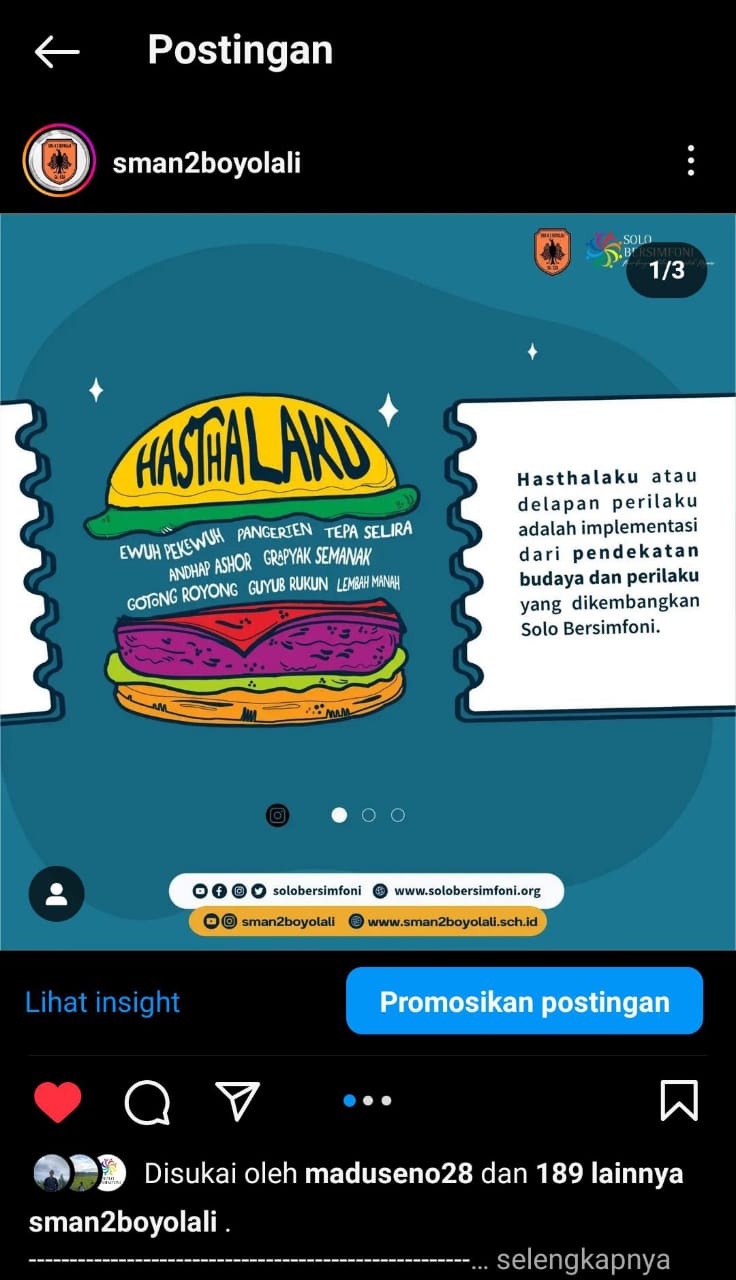
Task: Tap Promosikan postingan button
Action: click(524, 1001)
